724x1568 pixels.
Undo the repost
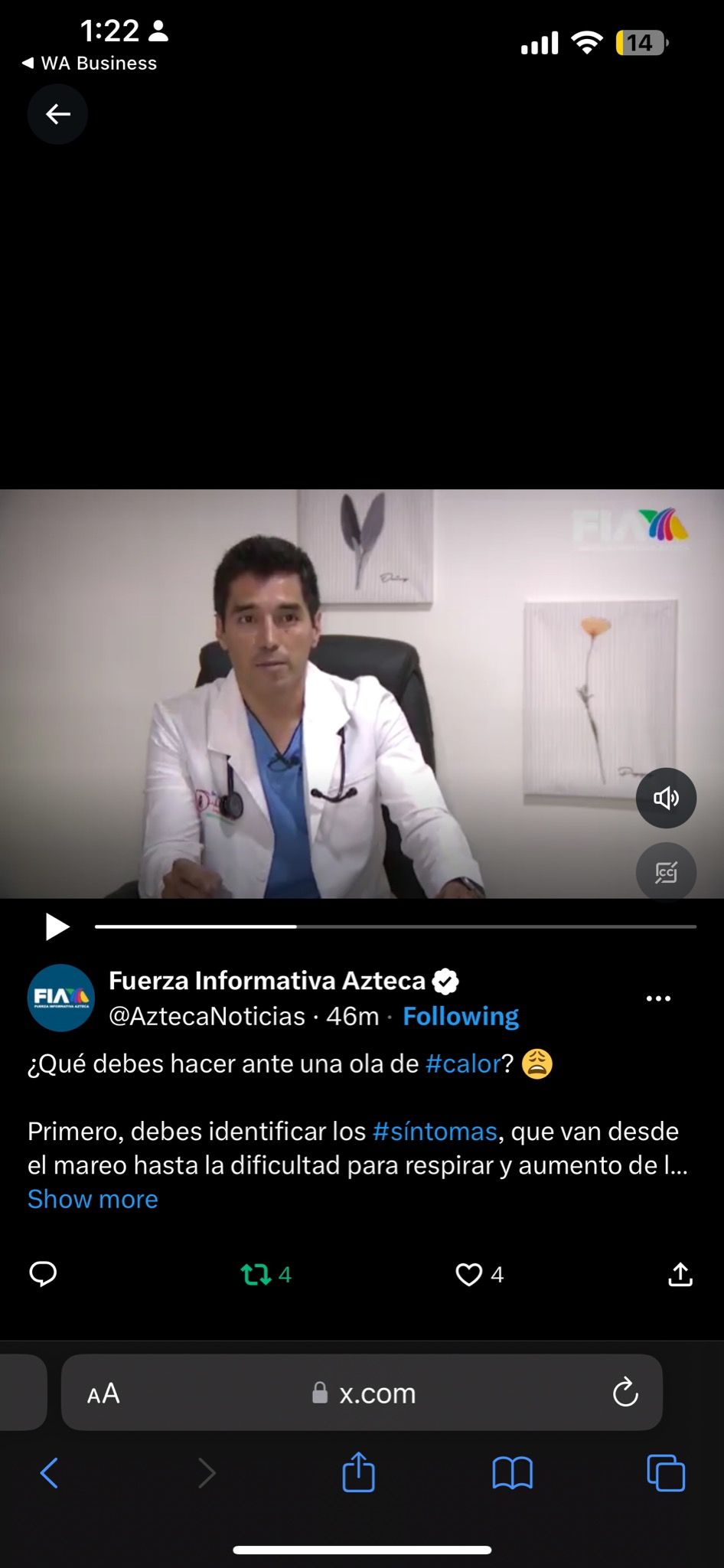click(256, 1274)
